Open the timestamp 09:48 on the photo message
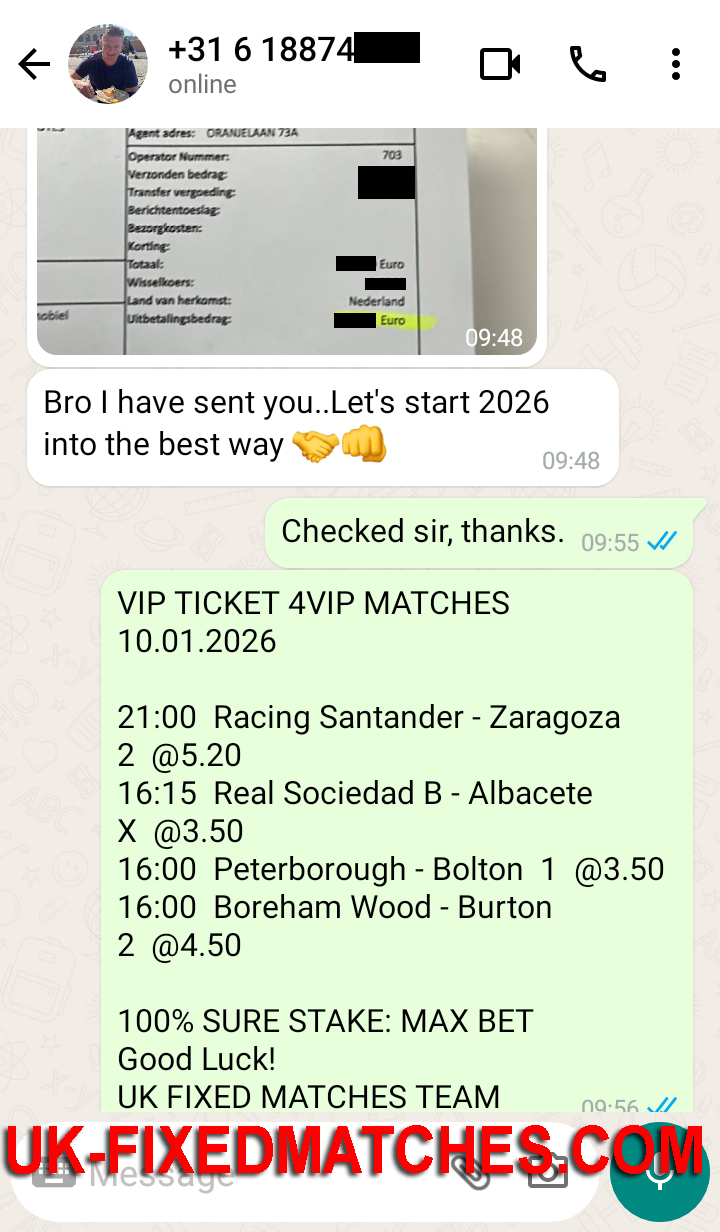 pyautogui.click(x=495, y=338)
